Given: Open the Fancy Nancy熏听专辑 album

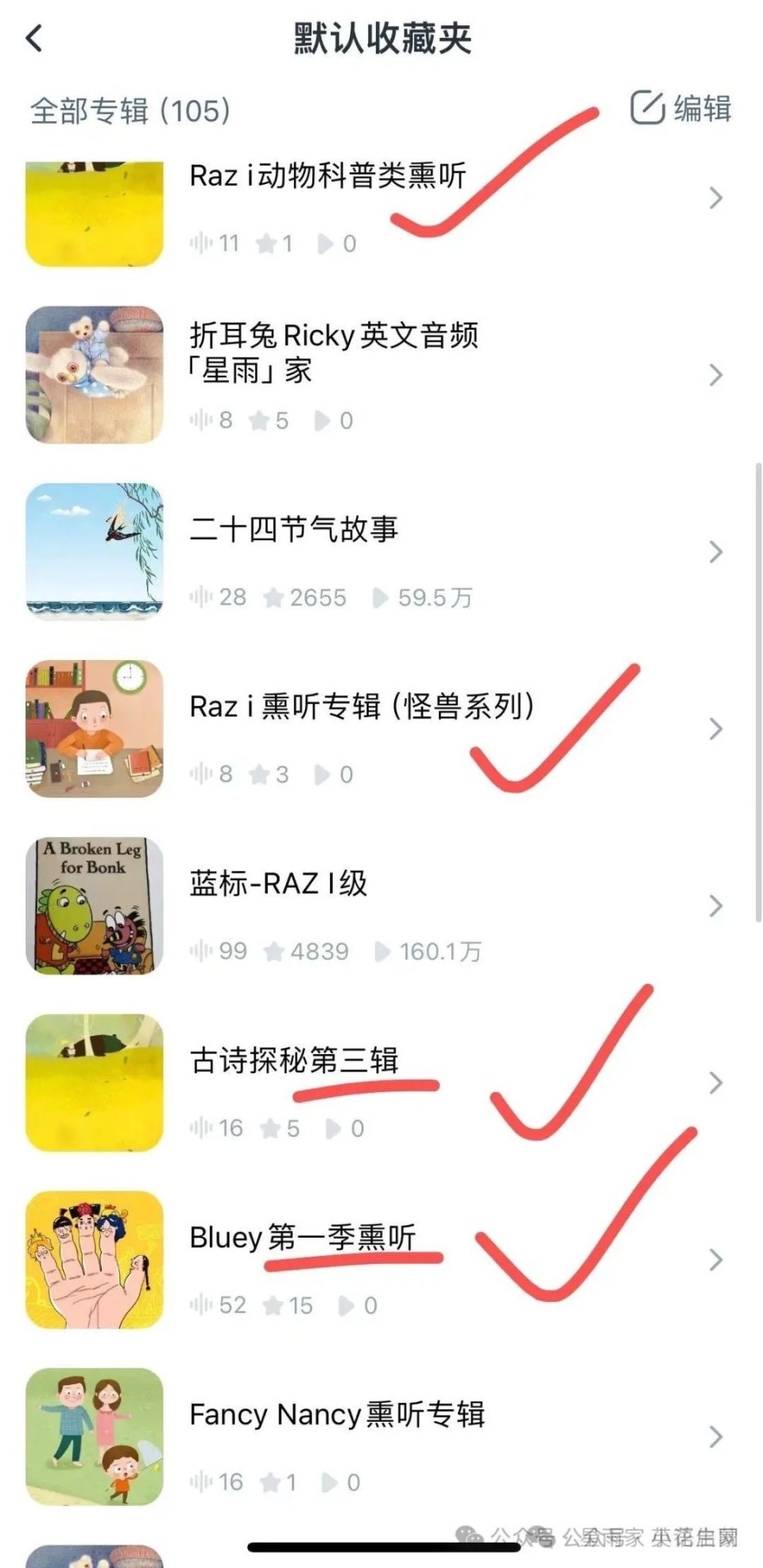Looking at the screenshot, I should tap(336, 1415).
